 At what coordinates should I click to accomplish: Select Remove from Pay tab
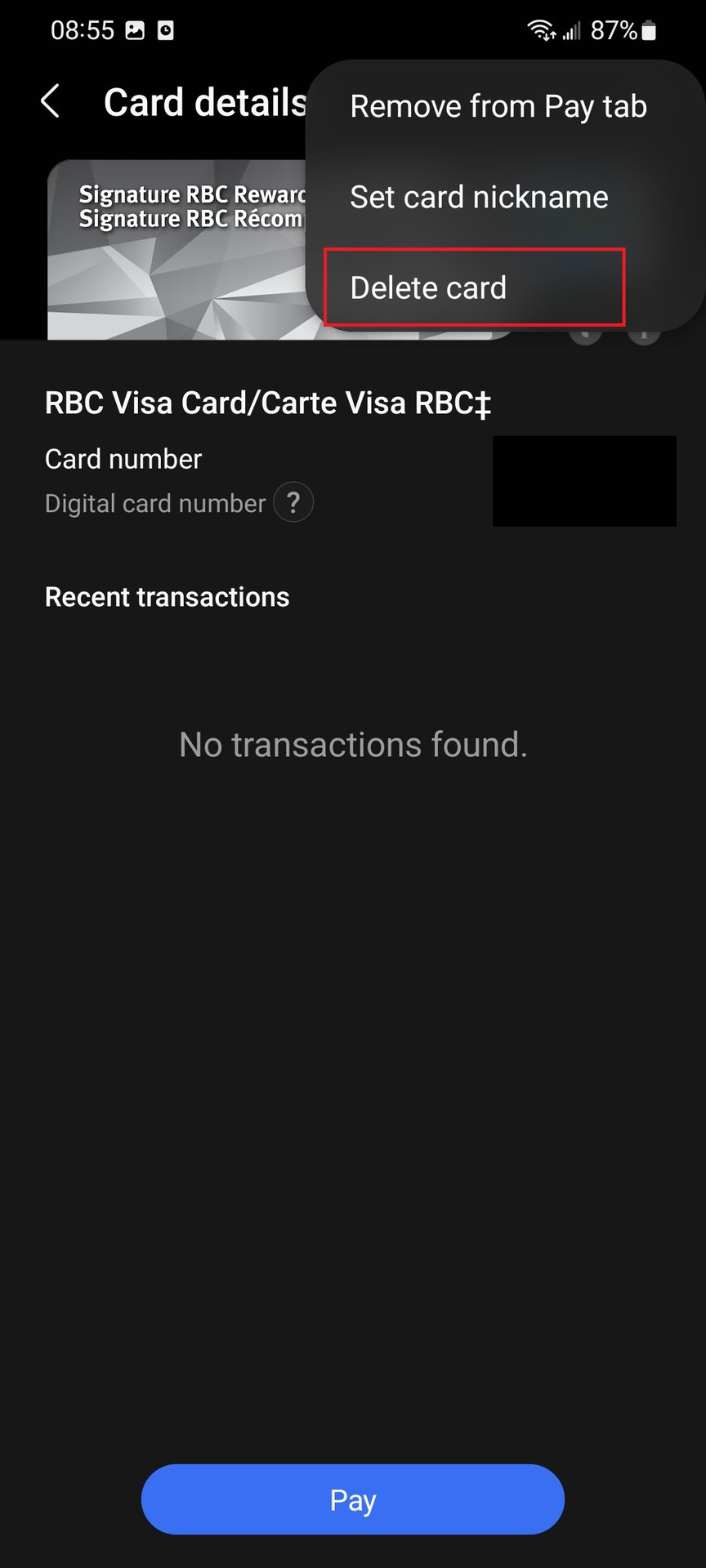[x=498, y=106]
